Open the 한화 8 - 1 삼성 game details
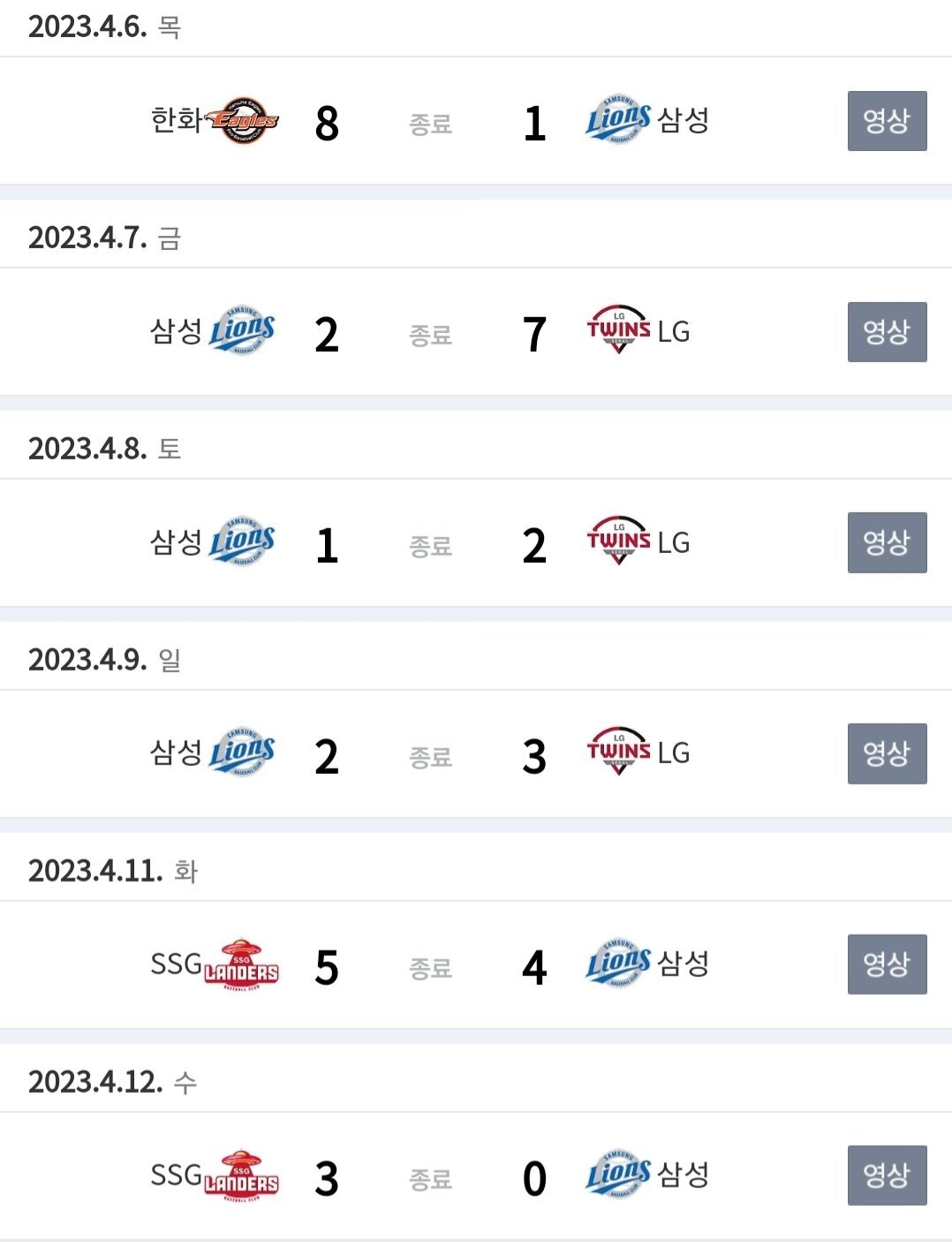952x1242 pixels. click(476, 121)
